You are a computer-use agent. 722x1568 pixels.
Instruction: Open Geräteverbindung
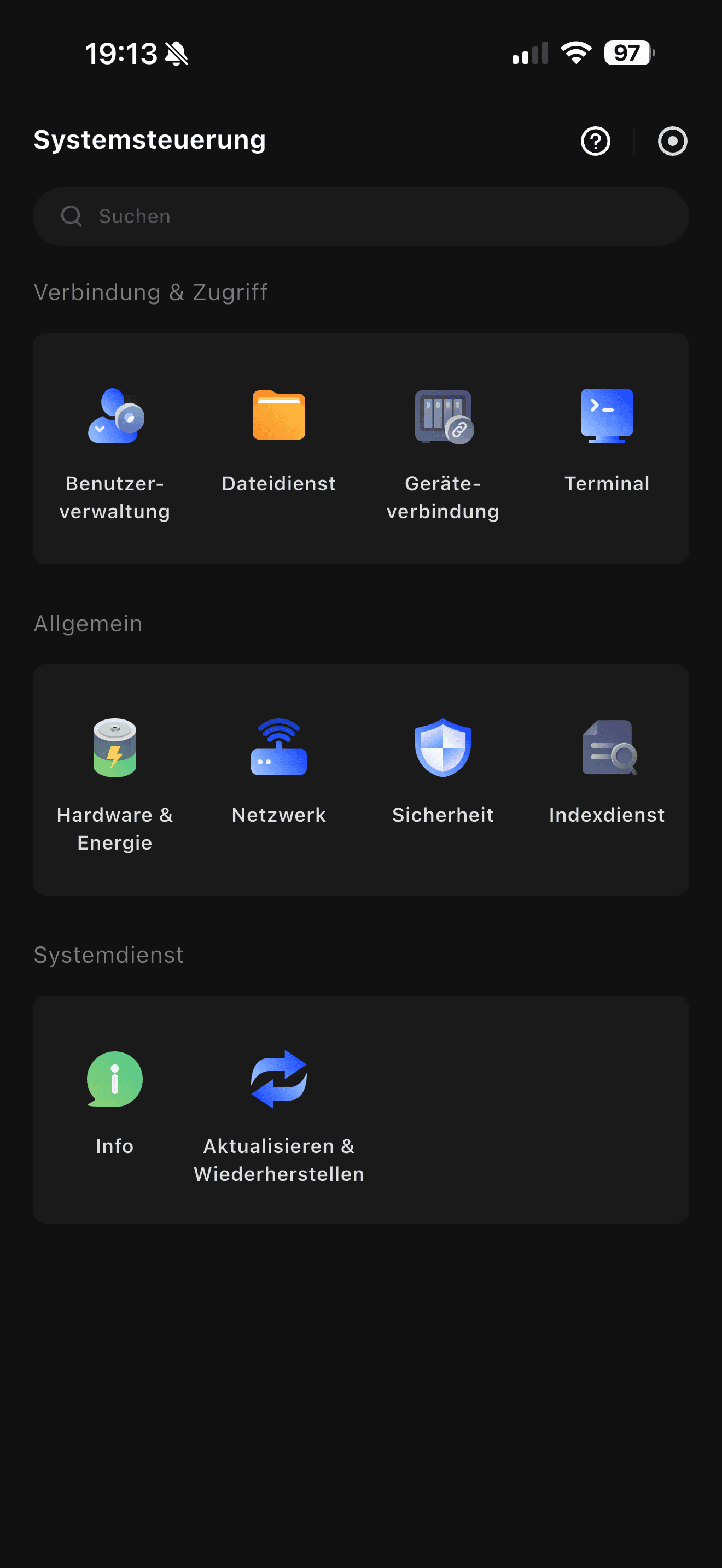point(442,450)
